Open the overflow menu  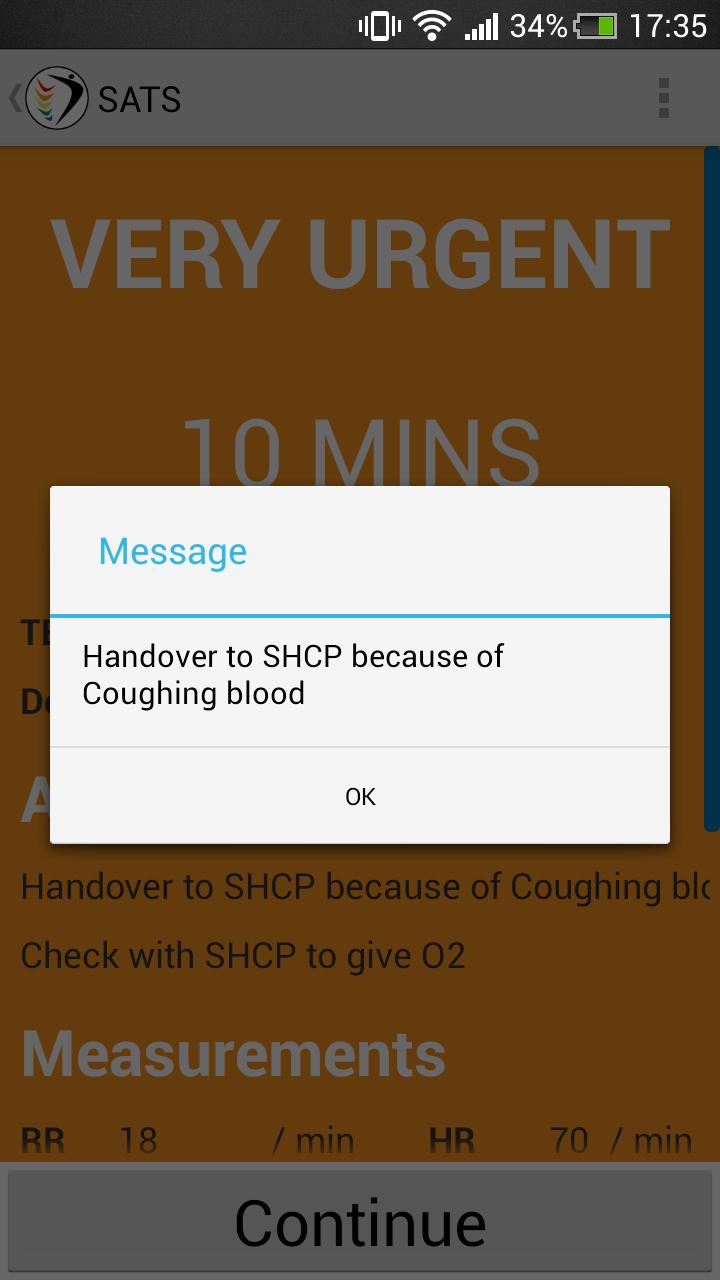[x=663, y=99]
